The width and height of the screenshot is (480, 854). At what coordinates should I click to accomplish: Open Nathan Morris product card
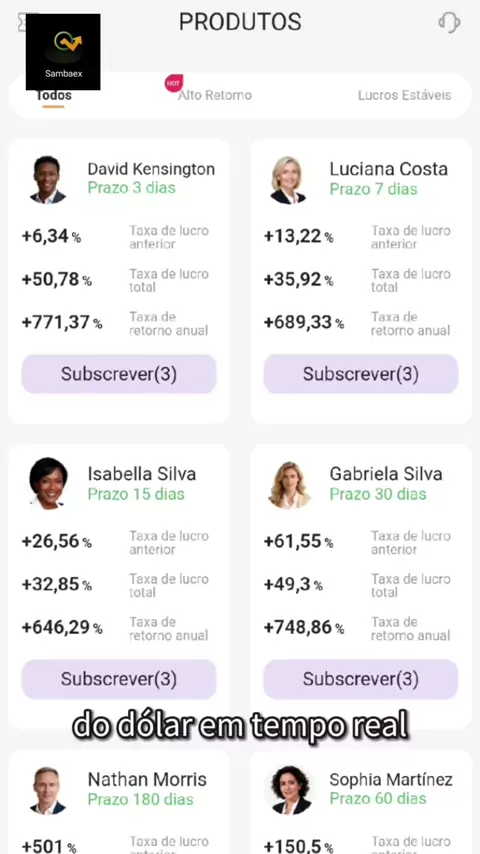click(x=119, y=802)
